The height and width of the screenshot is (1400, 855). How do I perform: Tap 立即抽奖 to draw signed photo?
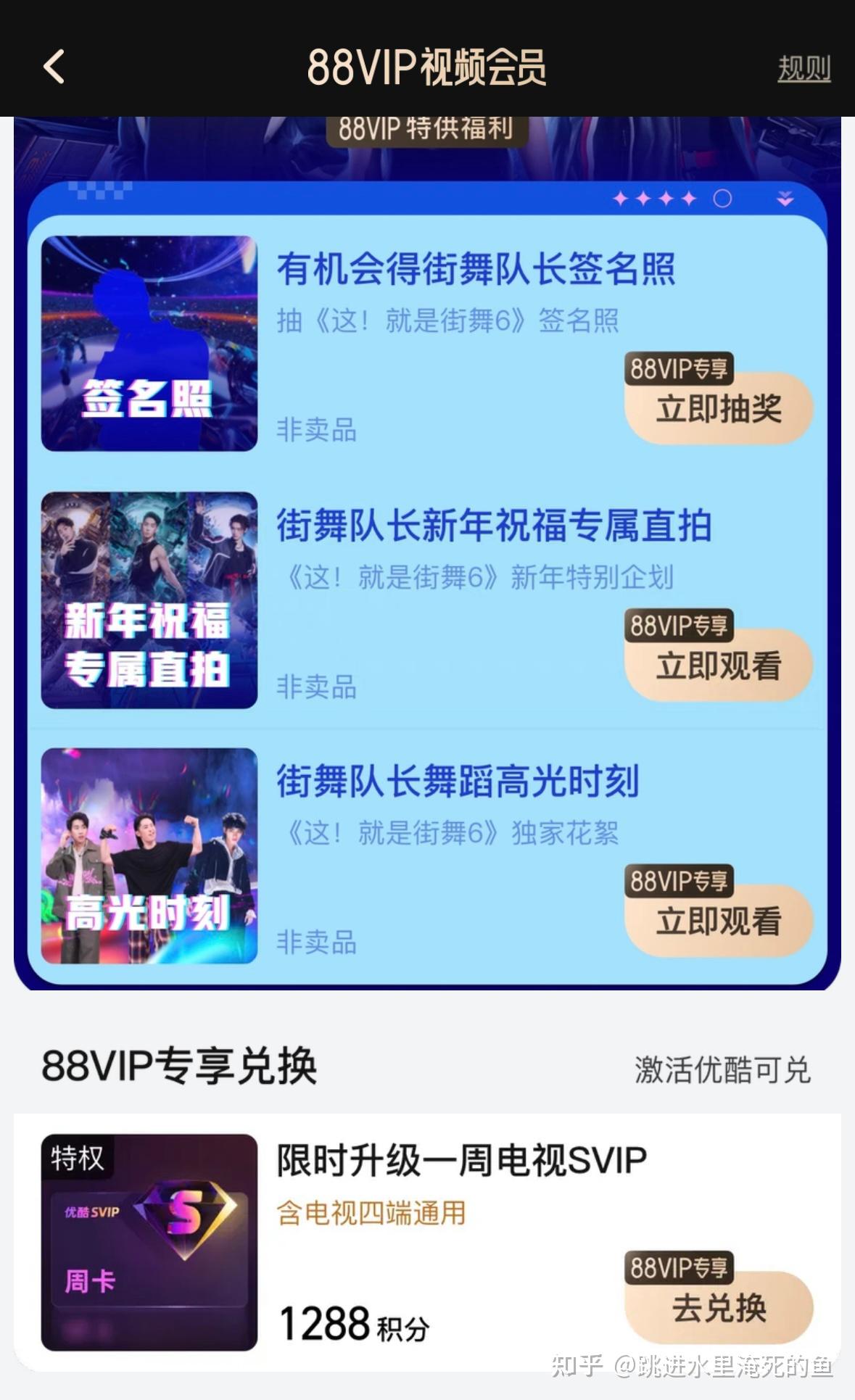pyautogui.click(x=719, y=410)
